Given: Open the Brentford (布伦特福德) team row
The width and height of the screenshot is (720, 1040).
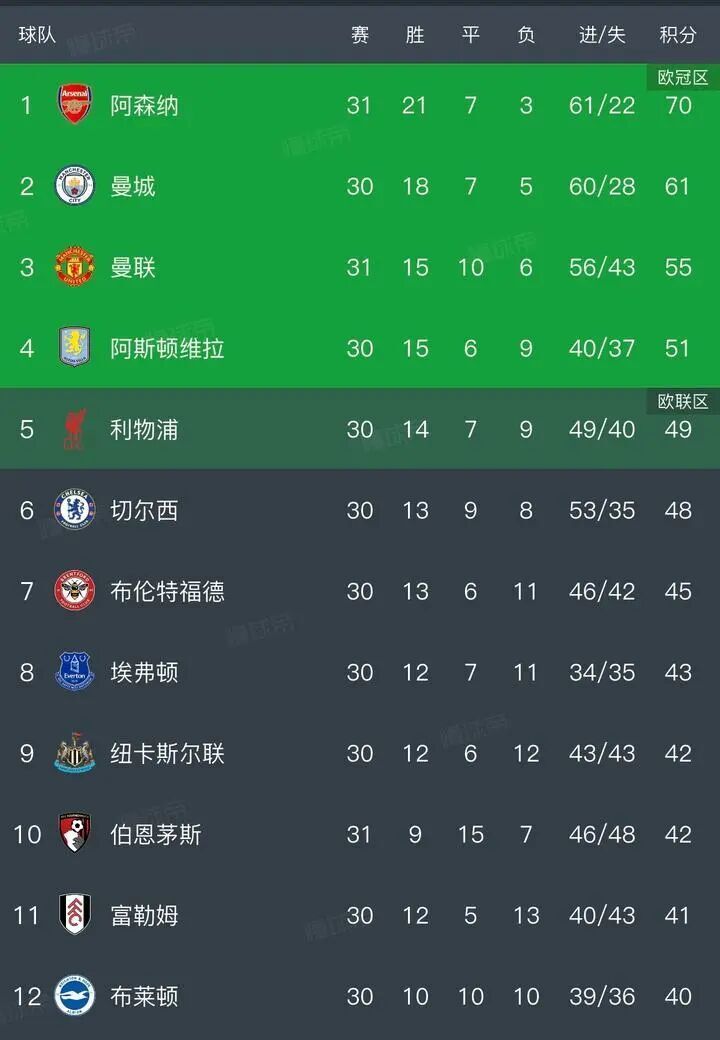Looking at the screenshot, I should [x=167, y=591].
